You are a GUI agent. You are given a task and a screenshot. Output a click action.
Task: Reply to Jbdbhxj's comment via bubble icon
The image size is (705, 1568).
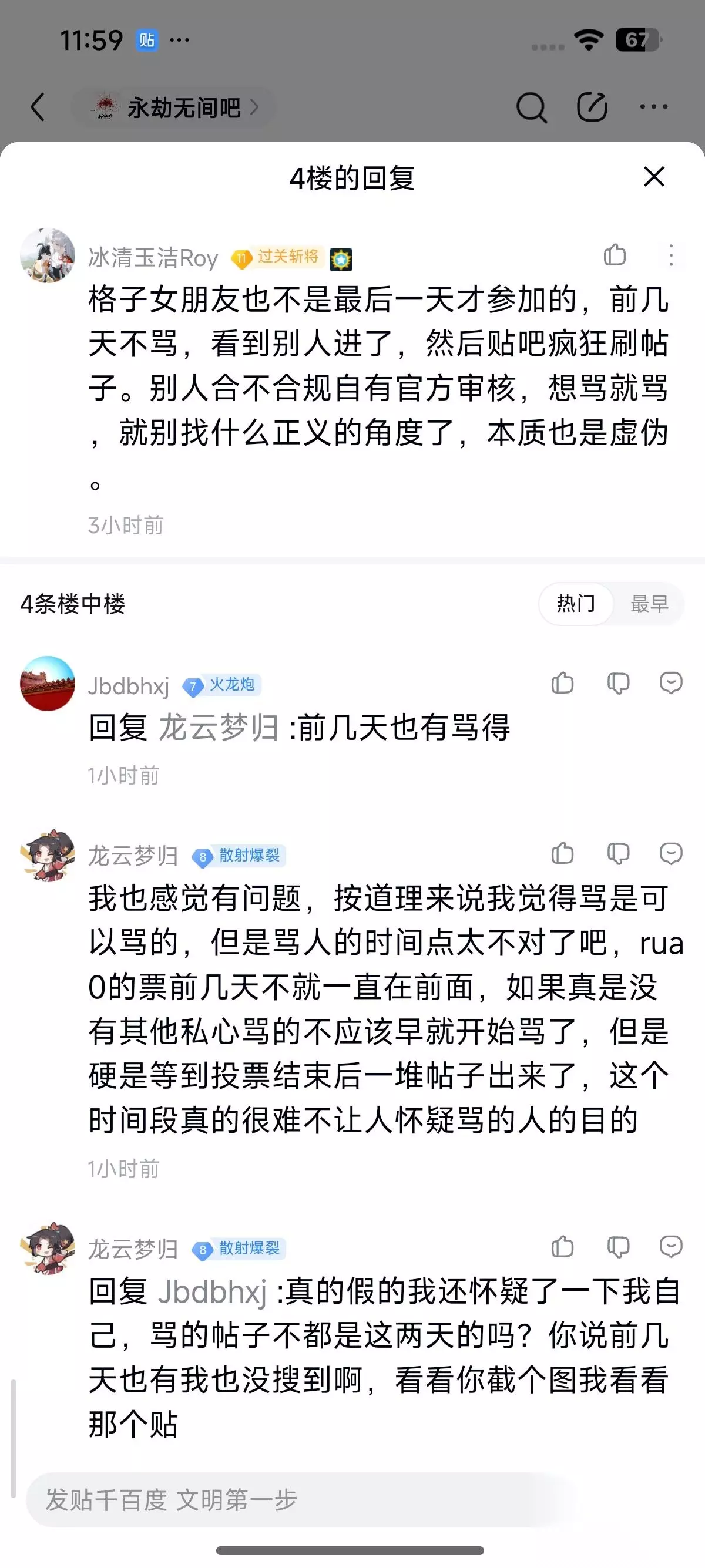point(671,683)
